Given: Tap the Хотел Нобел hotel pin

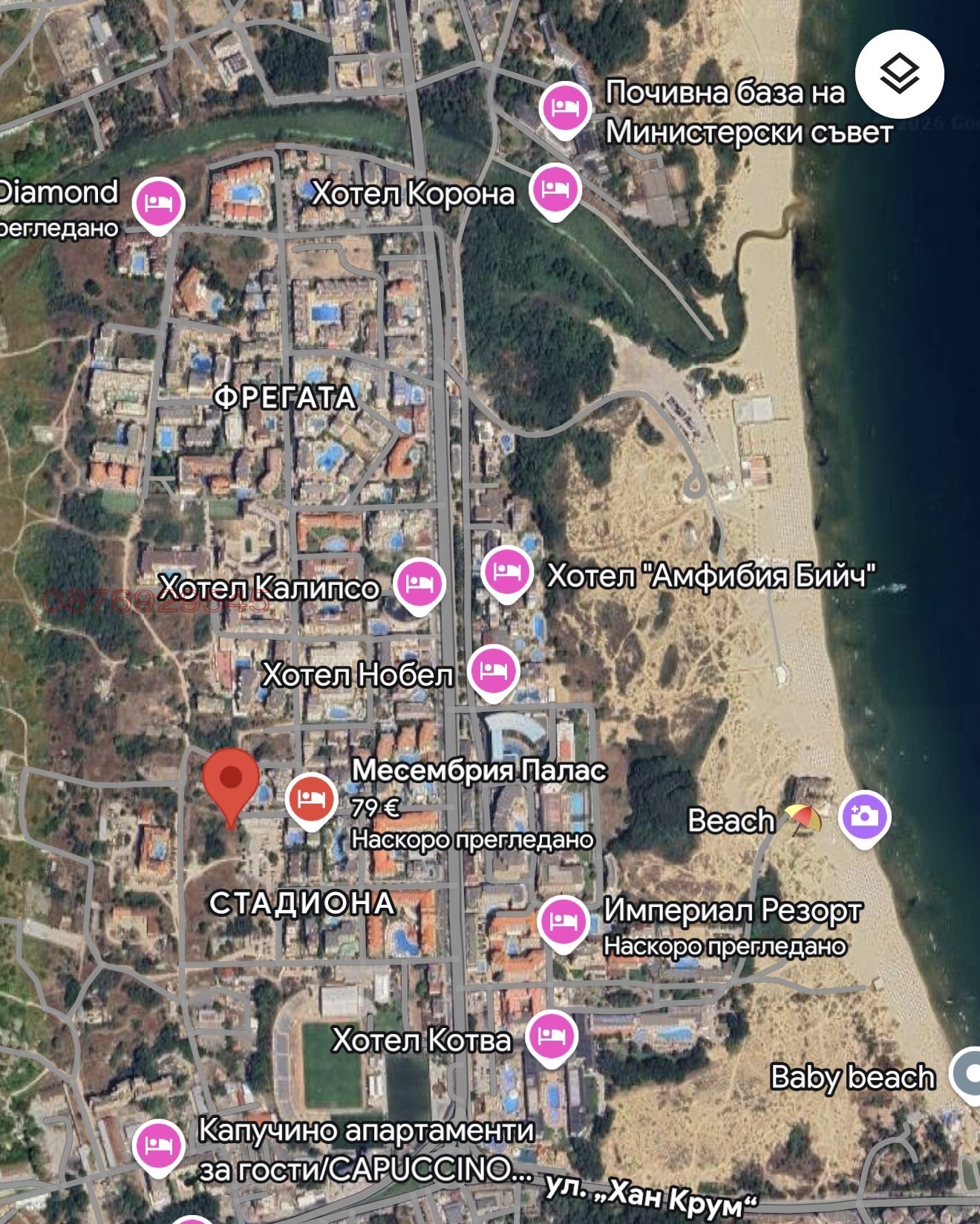Looking at the screenshot, I should tap(494, 671).
